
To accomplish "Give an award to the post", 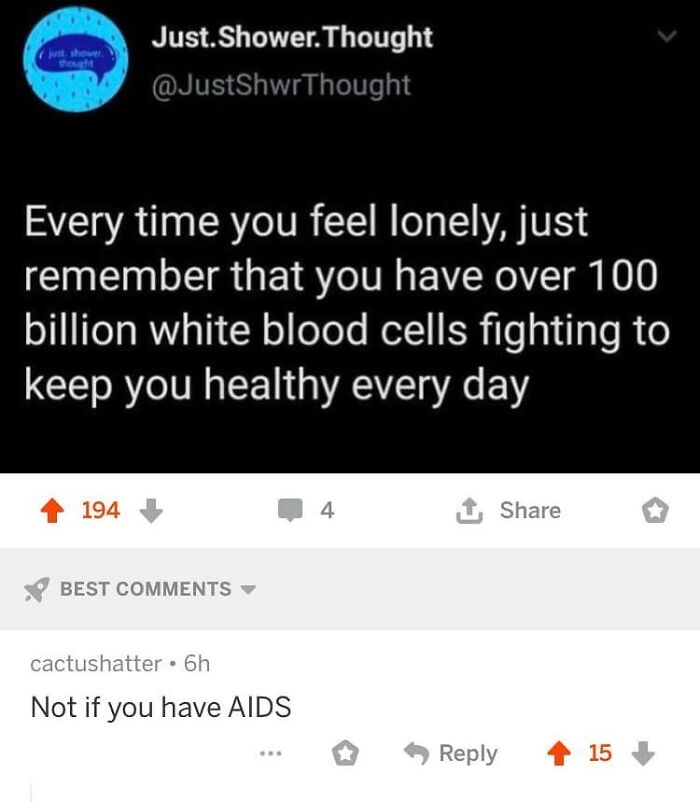I will (653, 511).
